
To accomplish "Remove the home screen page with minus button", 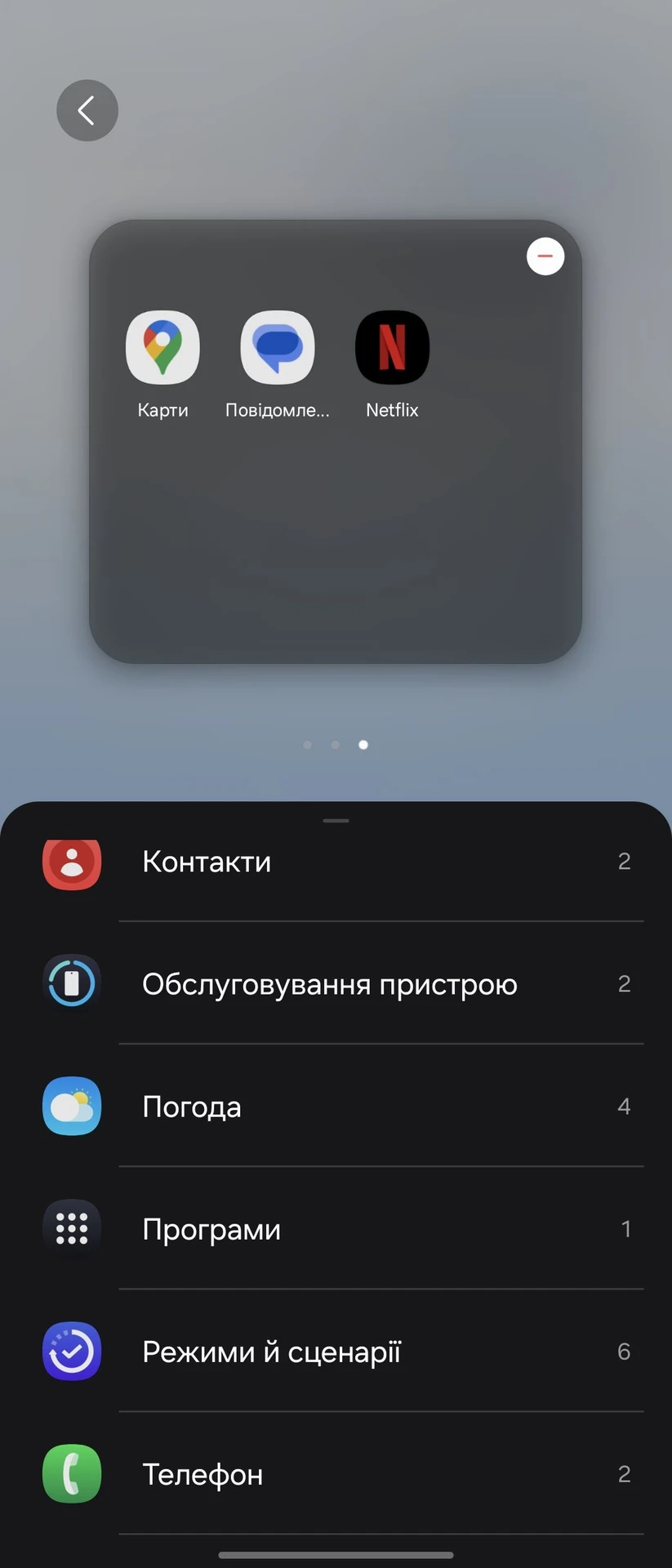I will point(545,256).
